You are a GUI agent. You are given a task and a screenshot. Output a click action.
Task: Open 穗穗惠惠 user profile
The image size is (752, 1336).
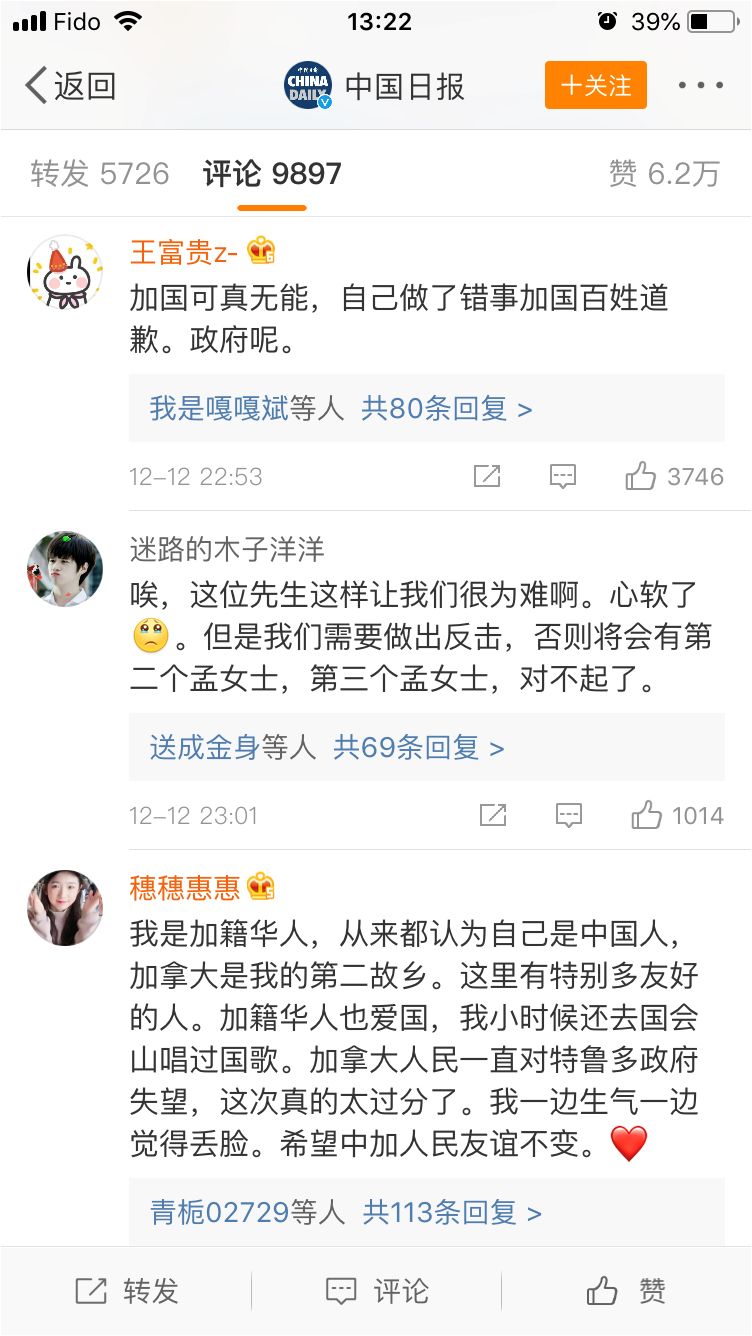185,887
